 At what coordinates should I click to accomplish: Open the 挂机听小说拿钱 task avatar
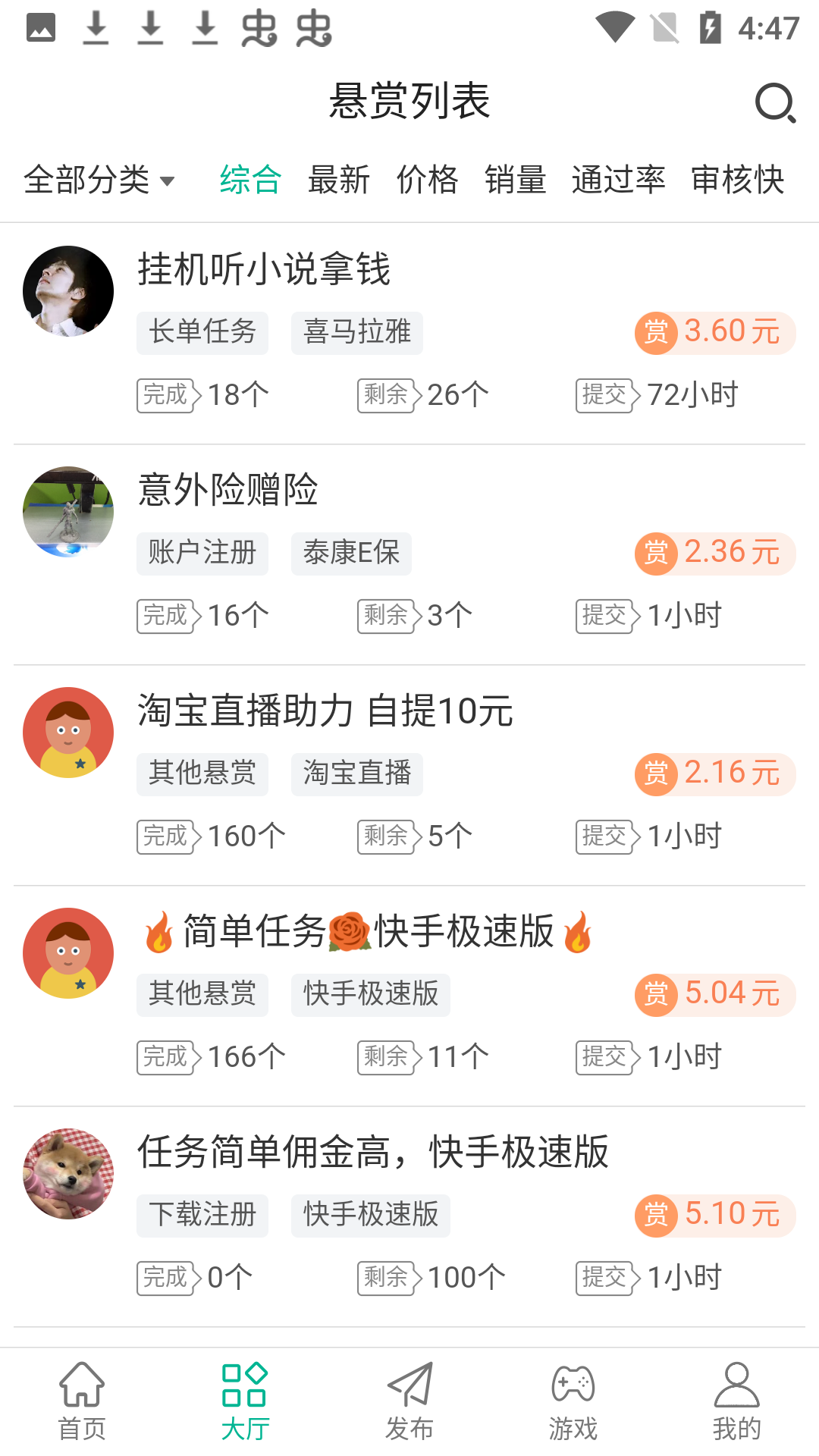pyautogui.click(x=68, y=290)
